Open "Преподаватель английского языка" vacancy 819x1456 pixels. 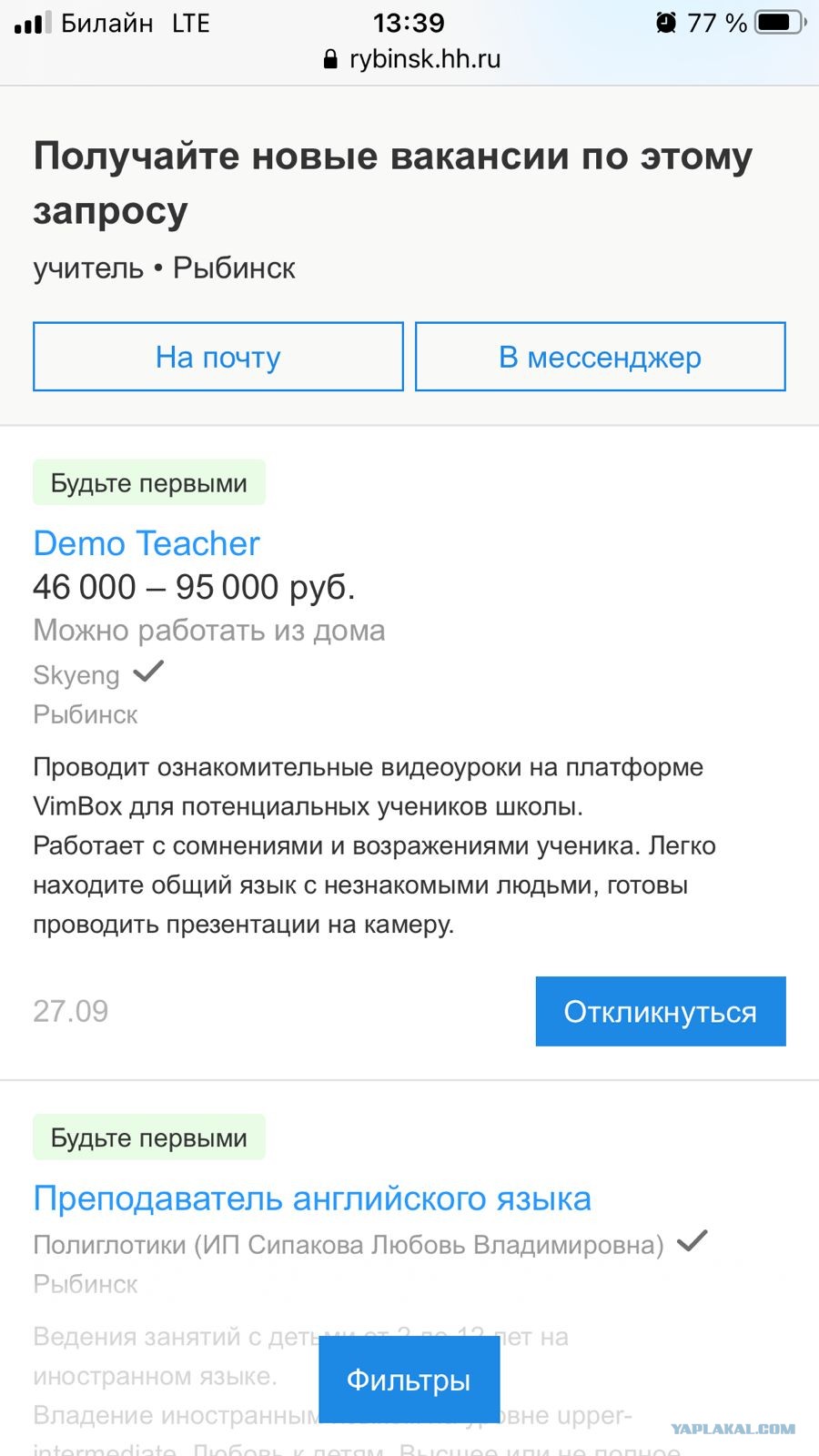pos(312,1198)
